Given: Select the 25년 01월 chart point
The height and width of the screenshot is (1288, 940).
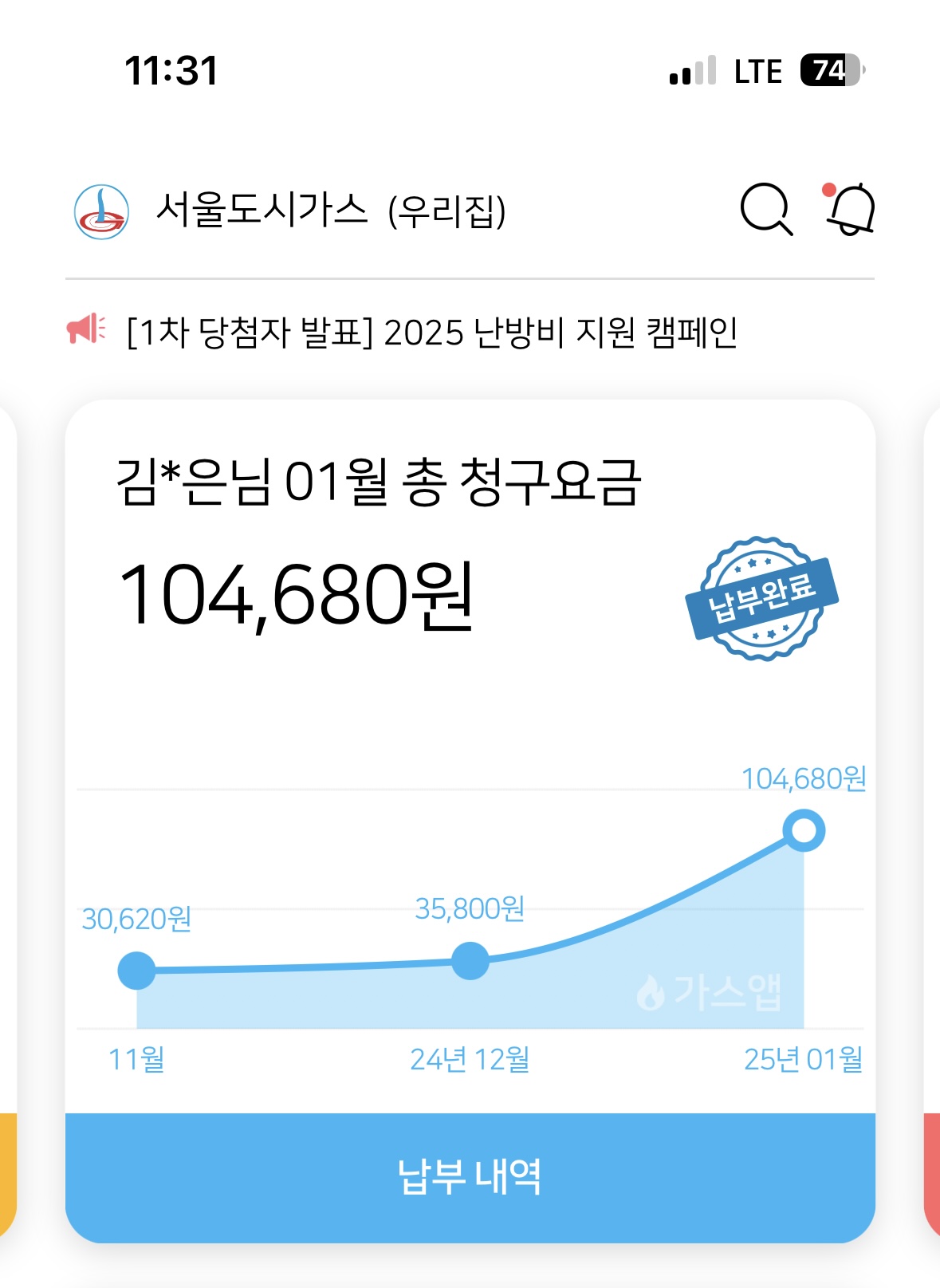Looking at the screenshot, I should [x=804, y=831].
